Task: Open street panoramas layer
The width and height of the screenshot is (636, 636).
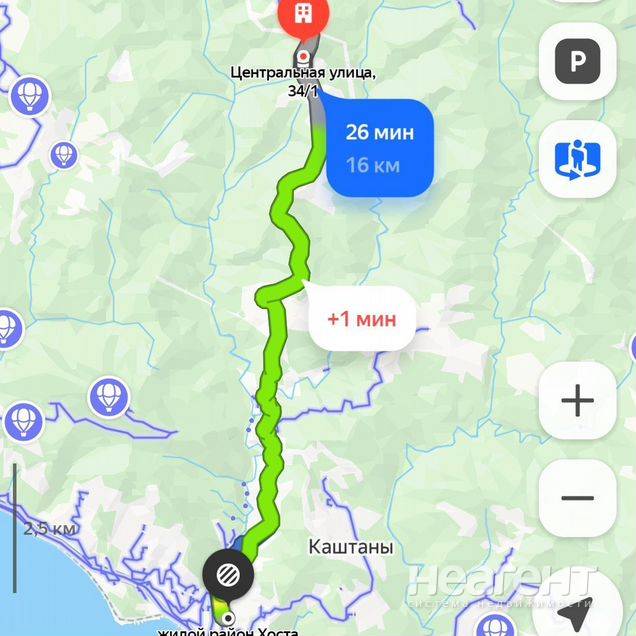Action: [577, 159]
